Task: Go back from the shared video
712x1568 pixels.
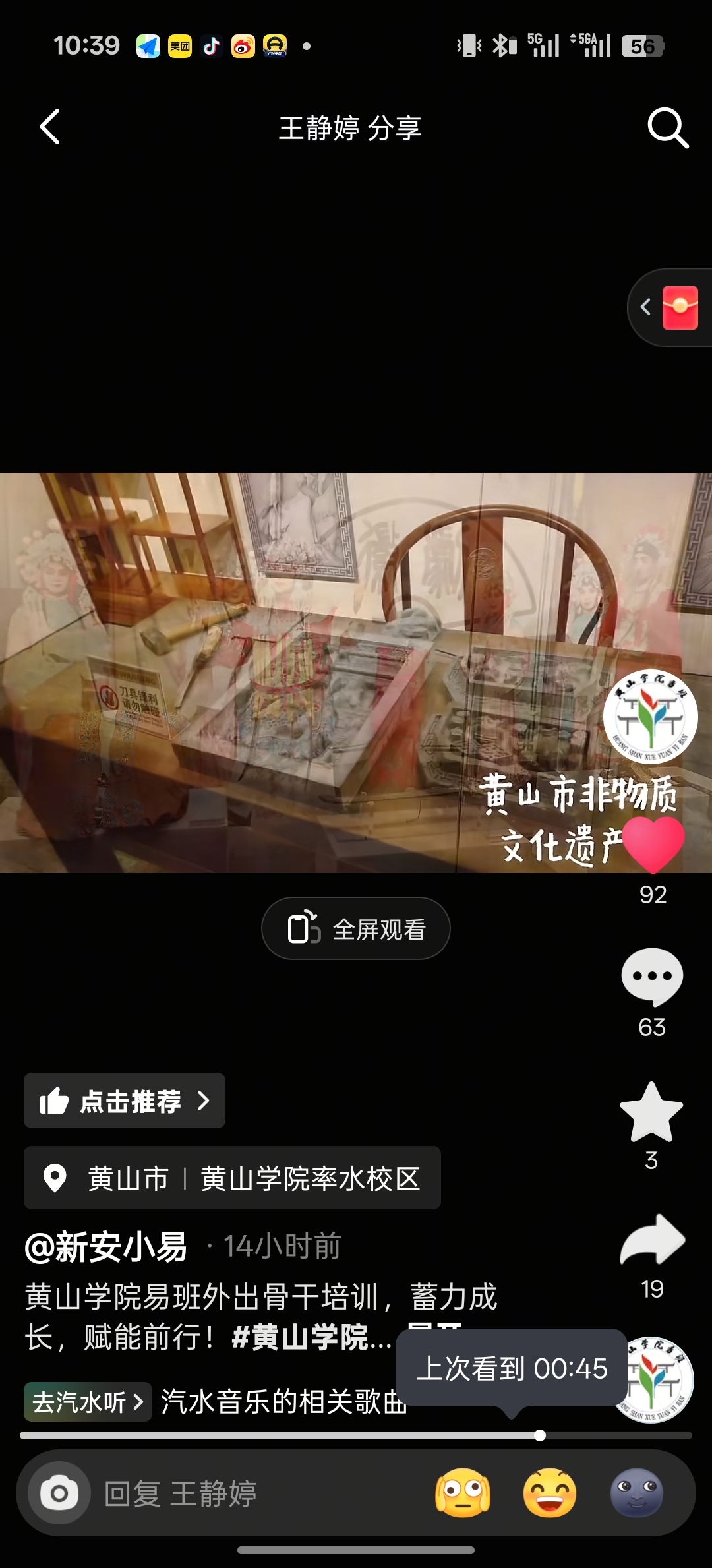Action: click(50, 127)
